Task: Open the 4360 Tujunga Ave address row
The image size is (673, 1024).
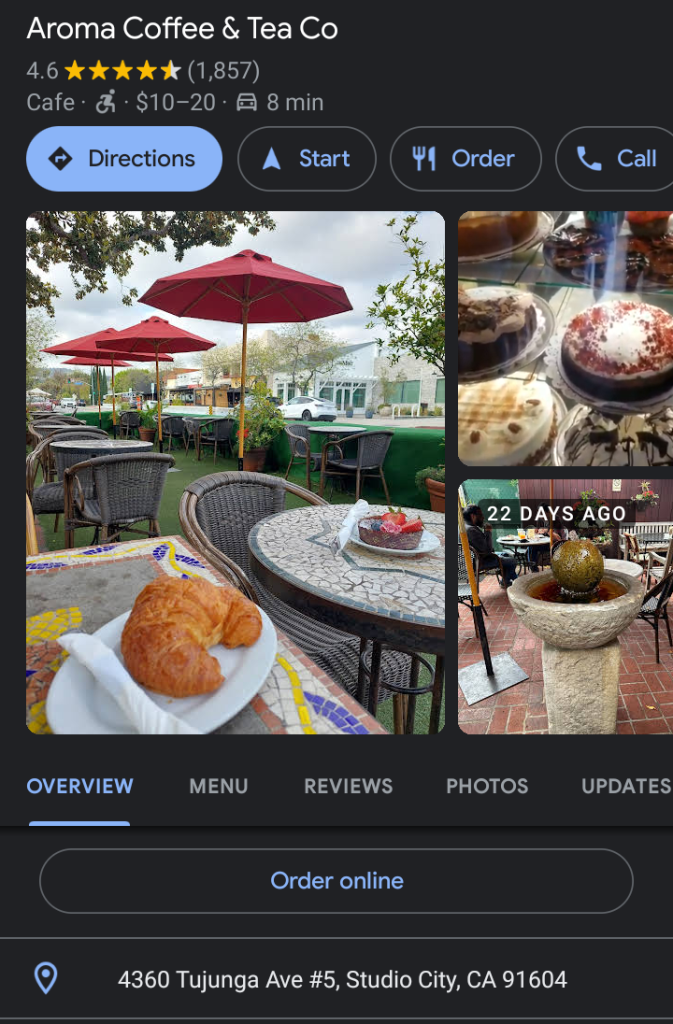Action: [x=342, y=979]
